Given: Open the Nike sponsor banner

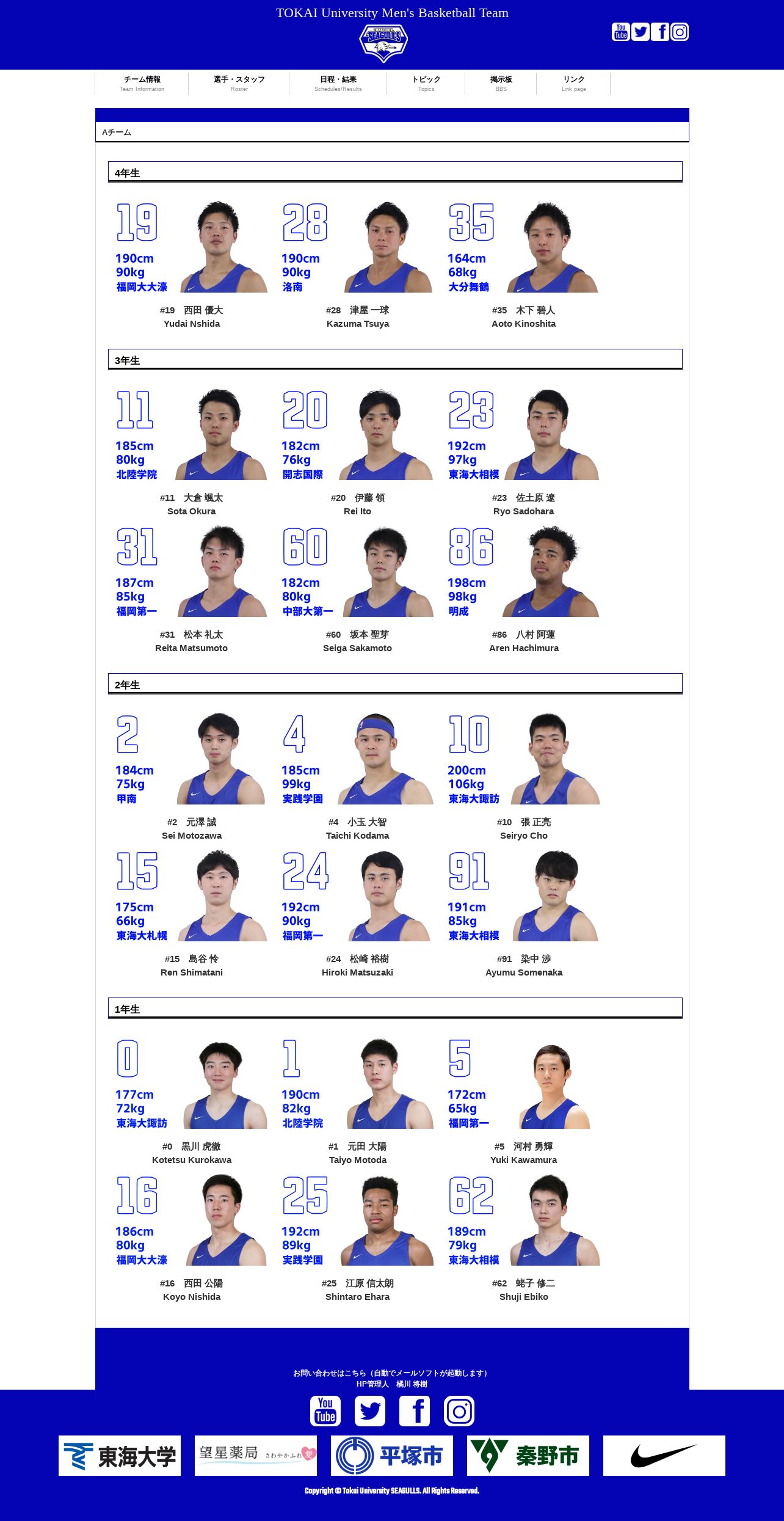Looking at the screenshot, I should pos(664,1456).
